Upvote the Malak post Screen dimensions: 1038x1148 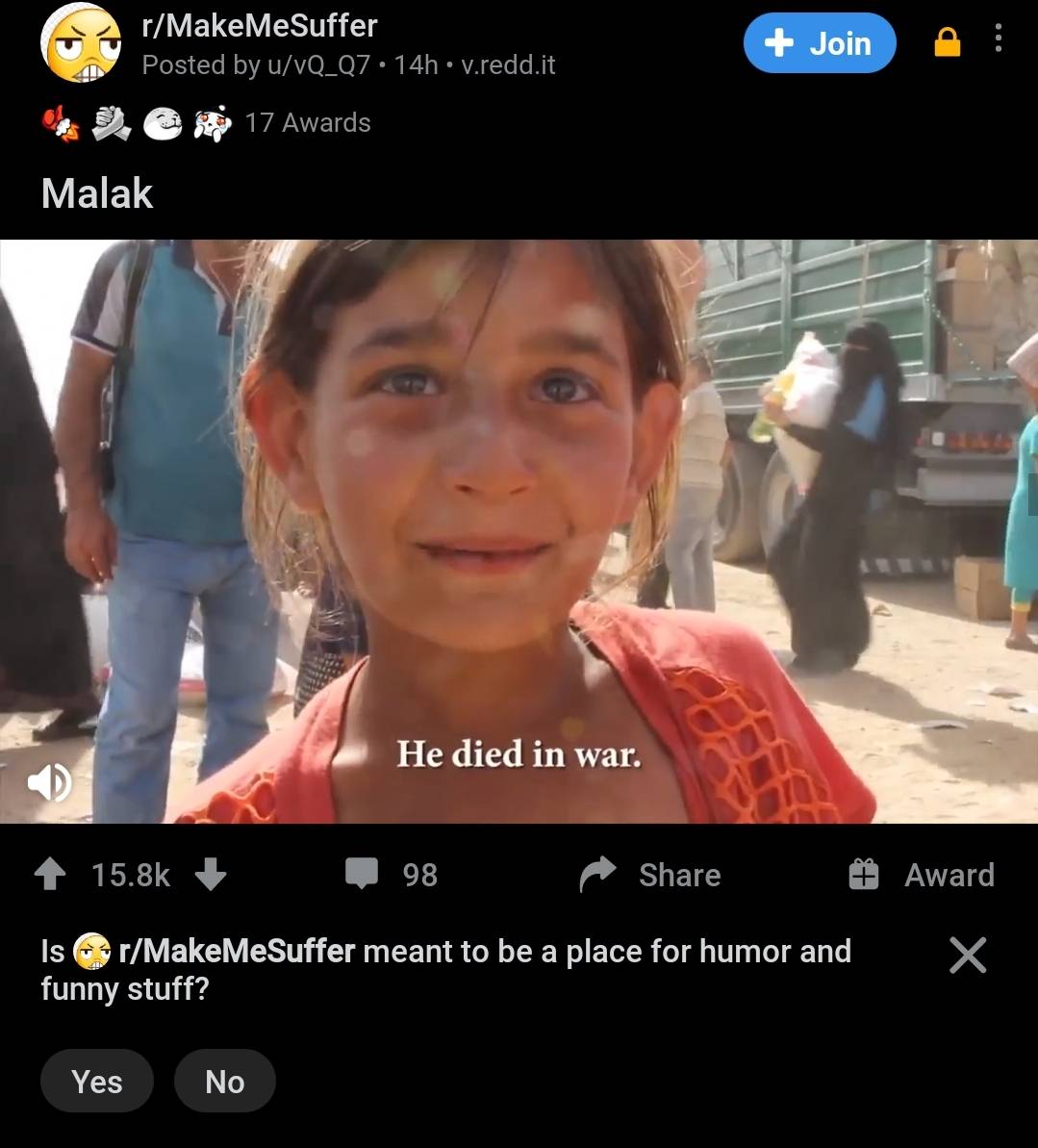pyautogui.click(x=50, y=875)
